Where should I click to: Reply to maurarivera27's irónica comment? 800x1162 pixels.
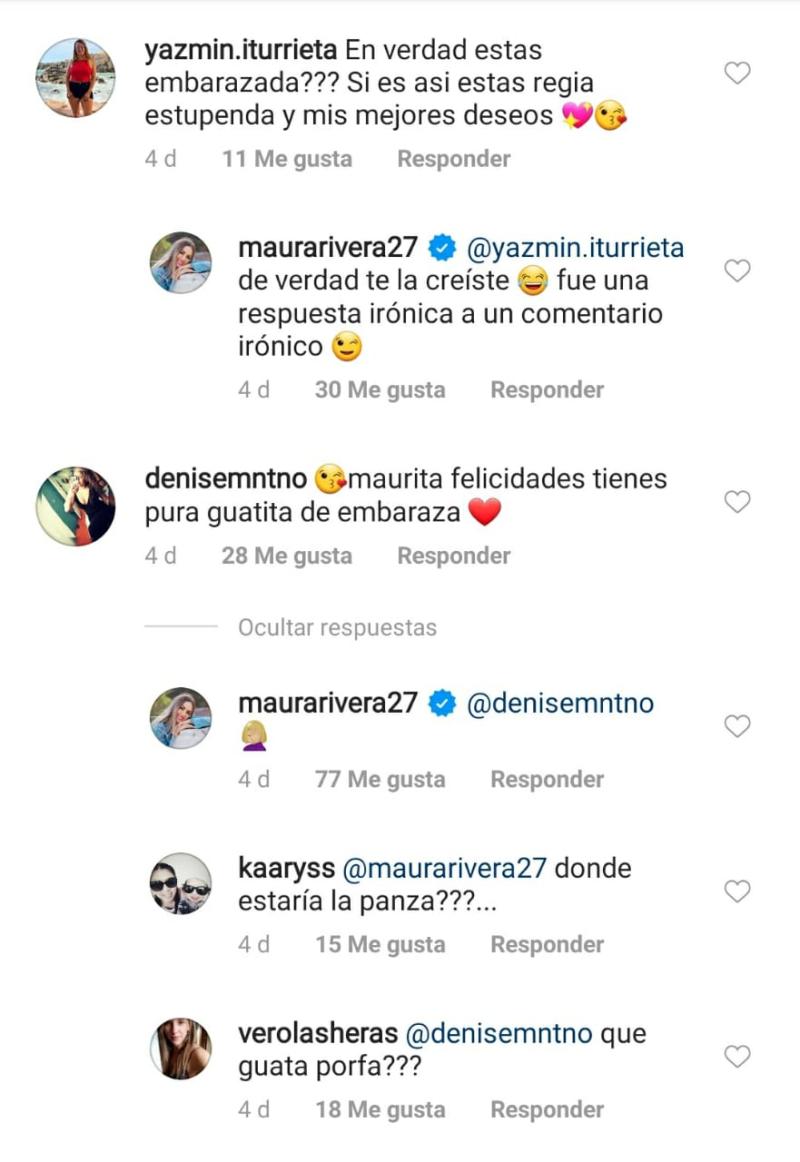pyautogui.click(x=546, y=390)
